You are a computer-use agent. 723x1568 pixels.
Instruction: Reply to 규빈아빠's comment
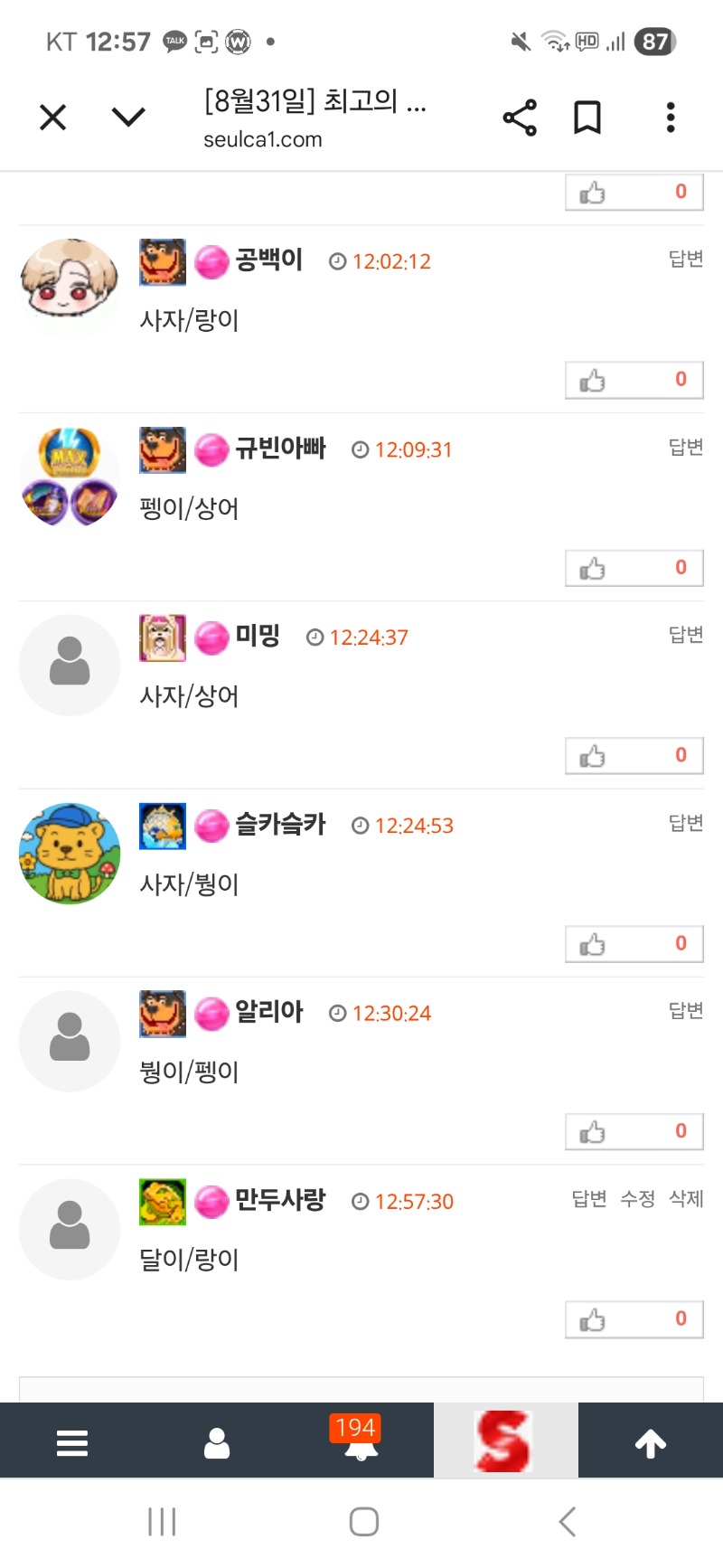coord(685,448)
